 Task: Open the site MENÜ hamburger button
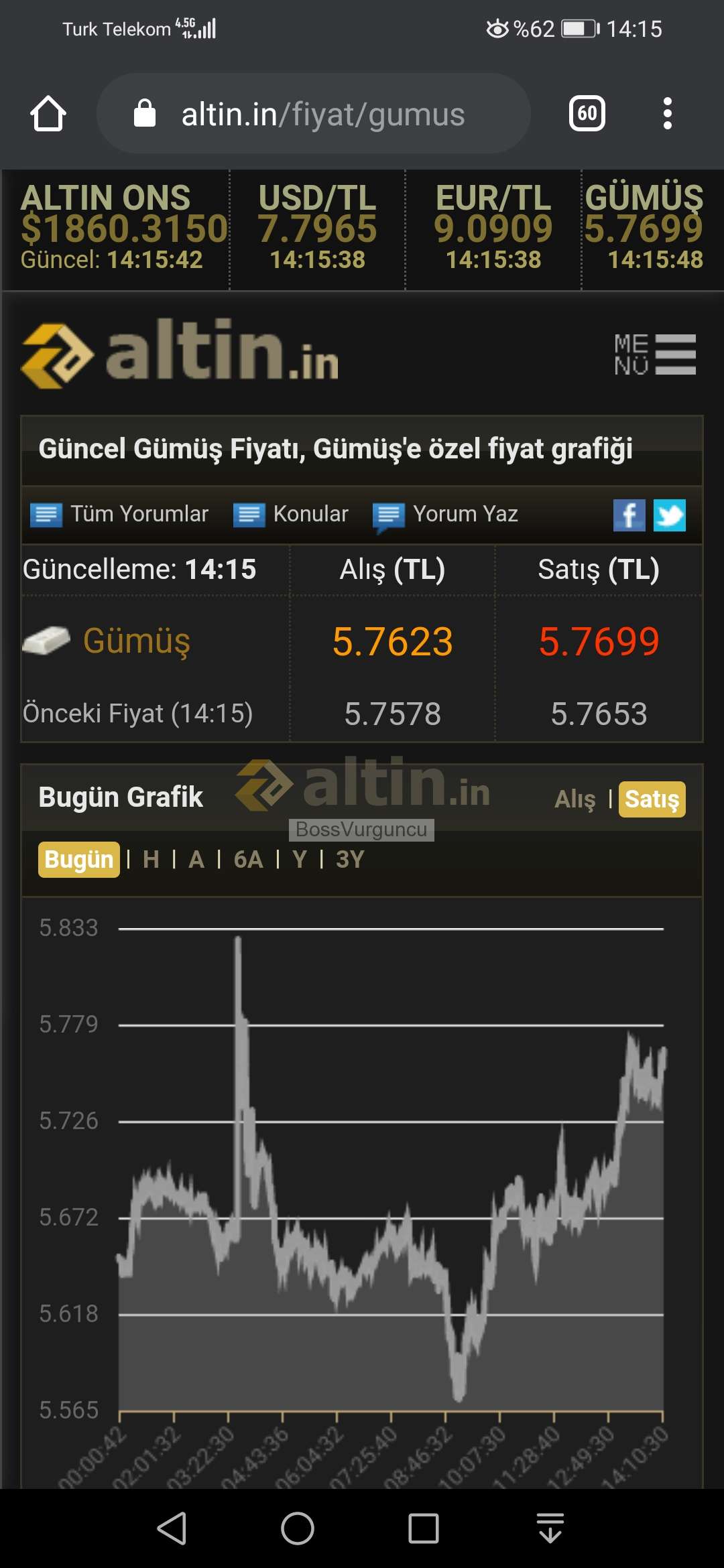point(655,354)
